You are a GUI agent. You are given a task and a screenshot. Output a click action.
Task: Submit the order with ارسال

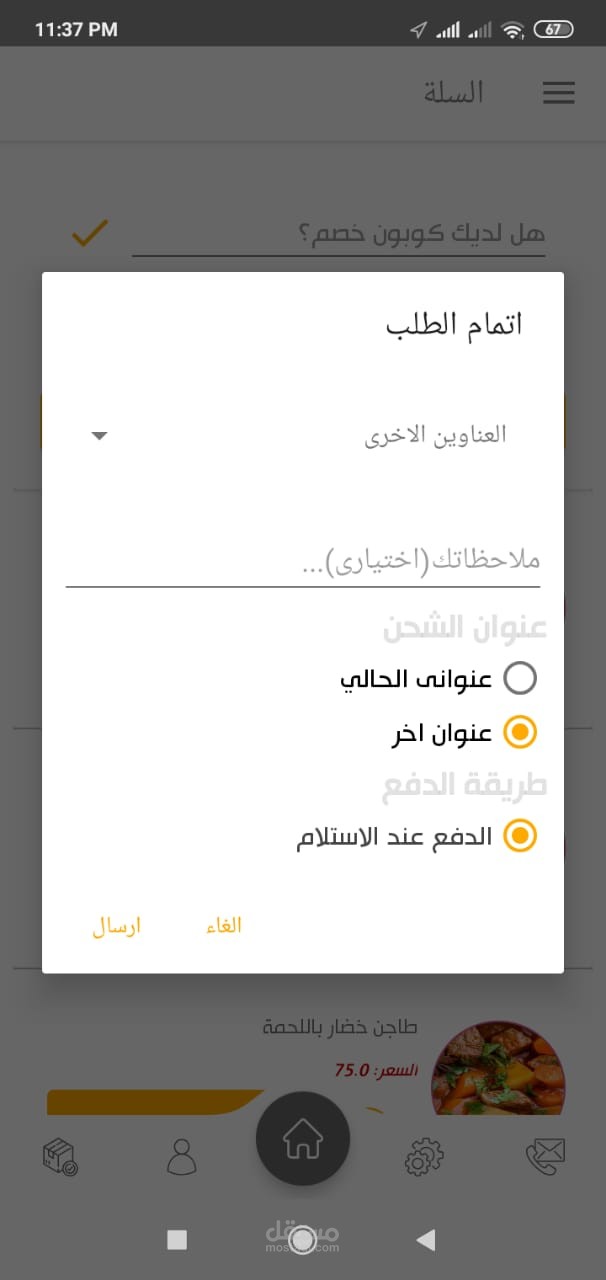pyautogui.click(x=117, y=926)
